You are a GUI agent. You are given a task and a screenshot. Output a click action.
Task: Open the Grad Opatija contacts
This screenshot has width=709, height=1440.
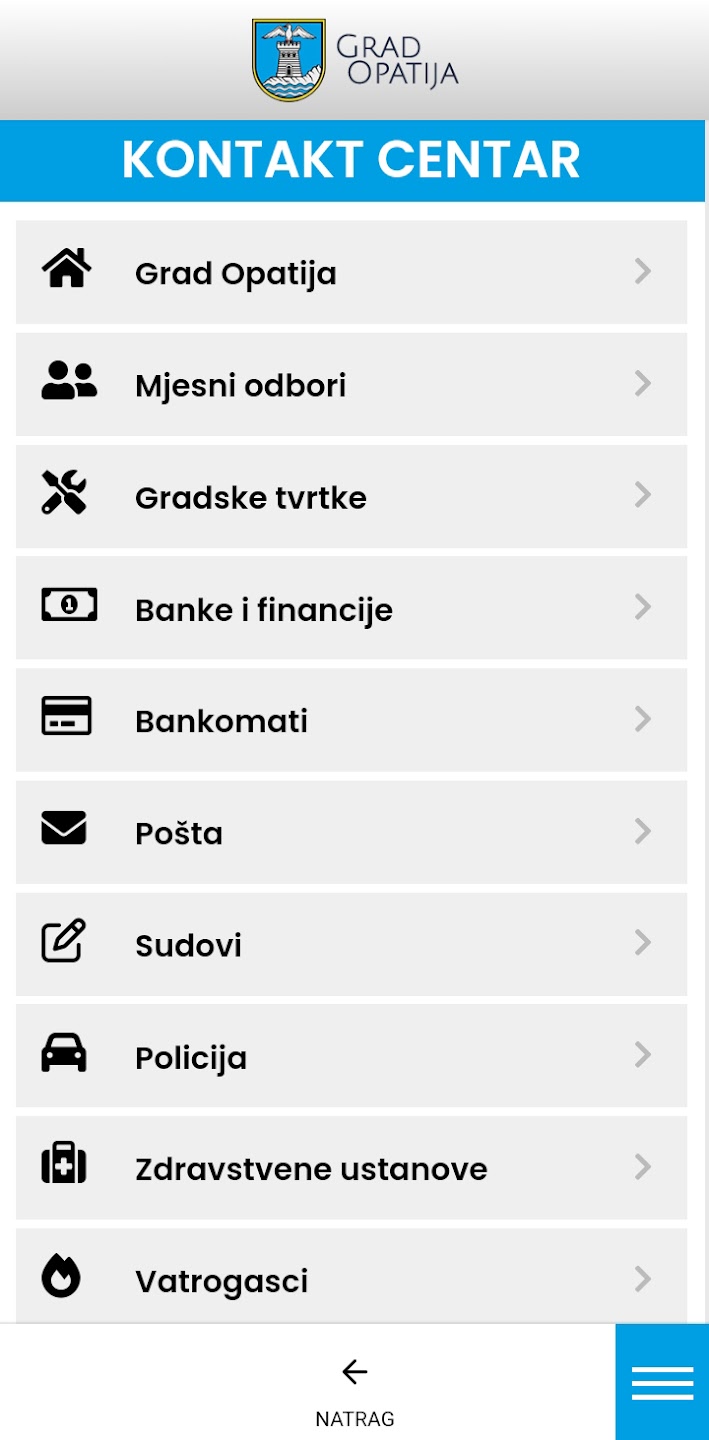[x=351, y=272]
